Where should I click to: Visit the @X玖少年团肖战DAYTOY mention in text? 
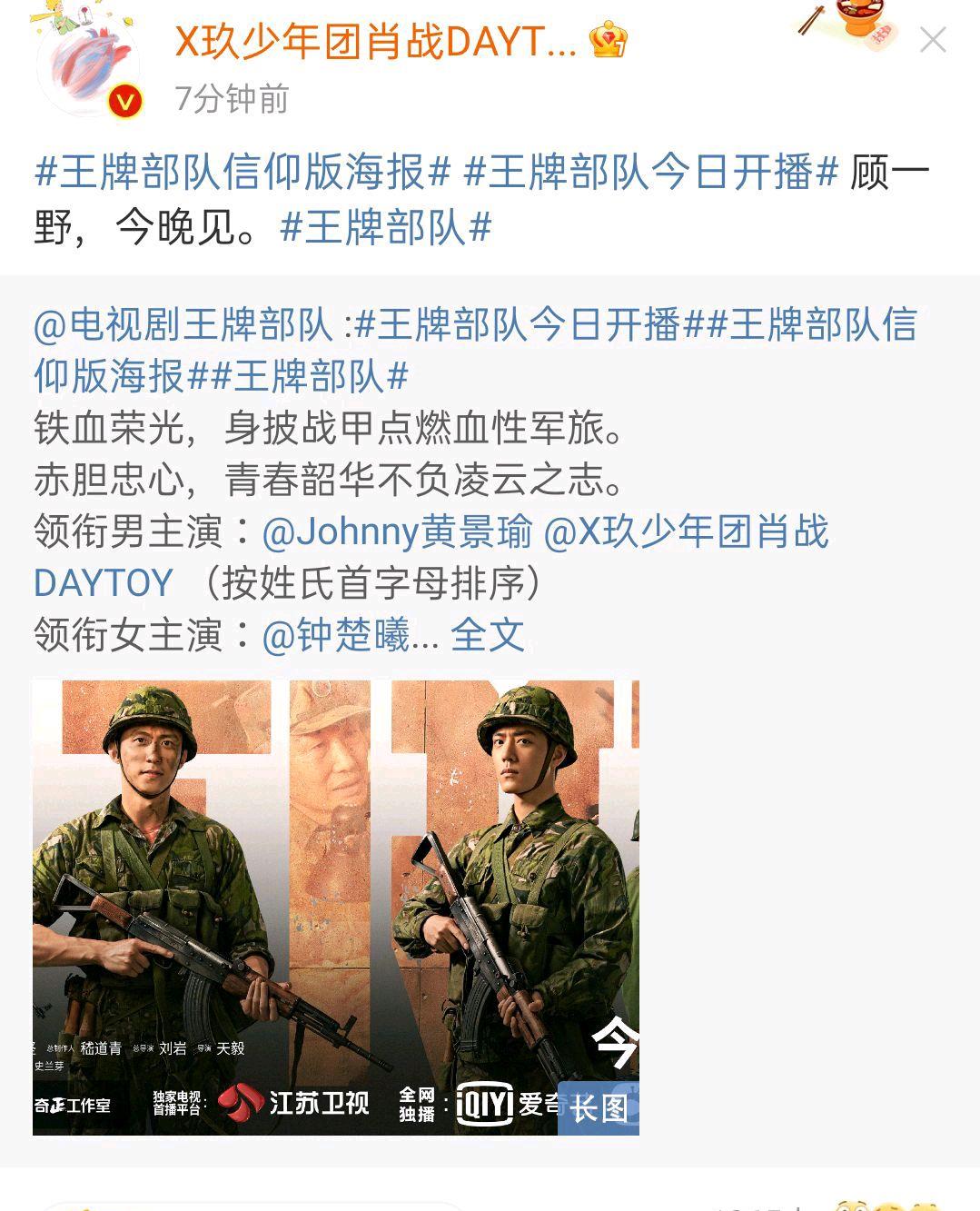click(x=687, y=534)
